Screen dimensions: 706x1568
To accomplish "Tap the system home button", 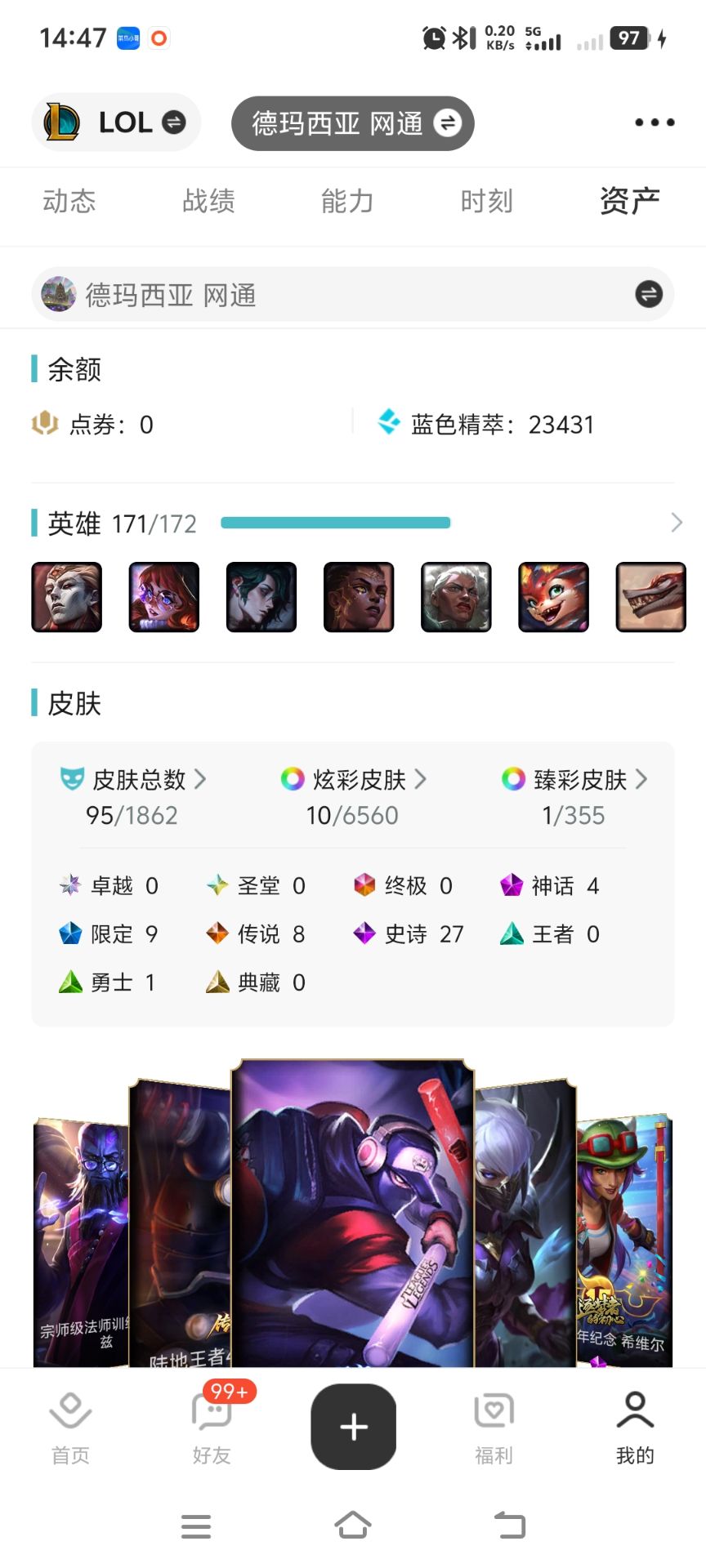I will (353, 1526).
